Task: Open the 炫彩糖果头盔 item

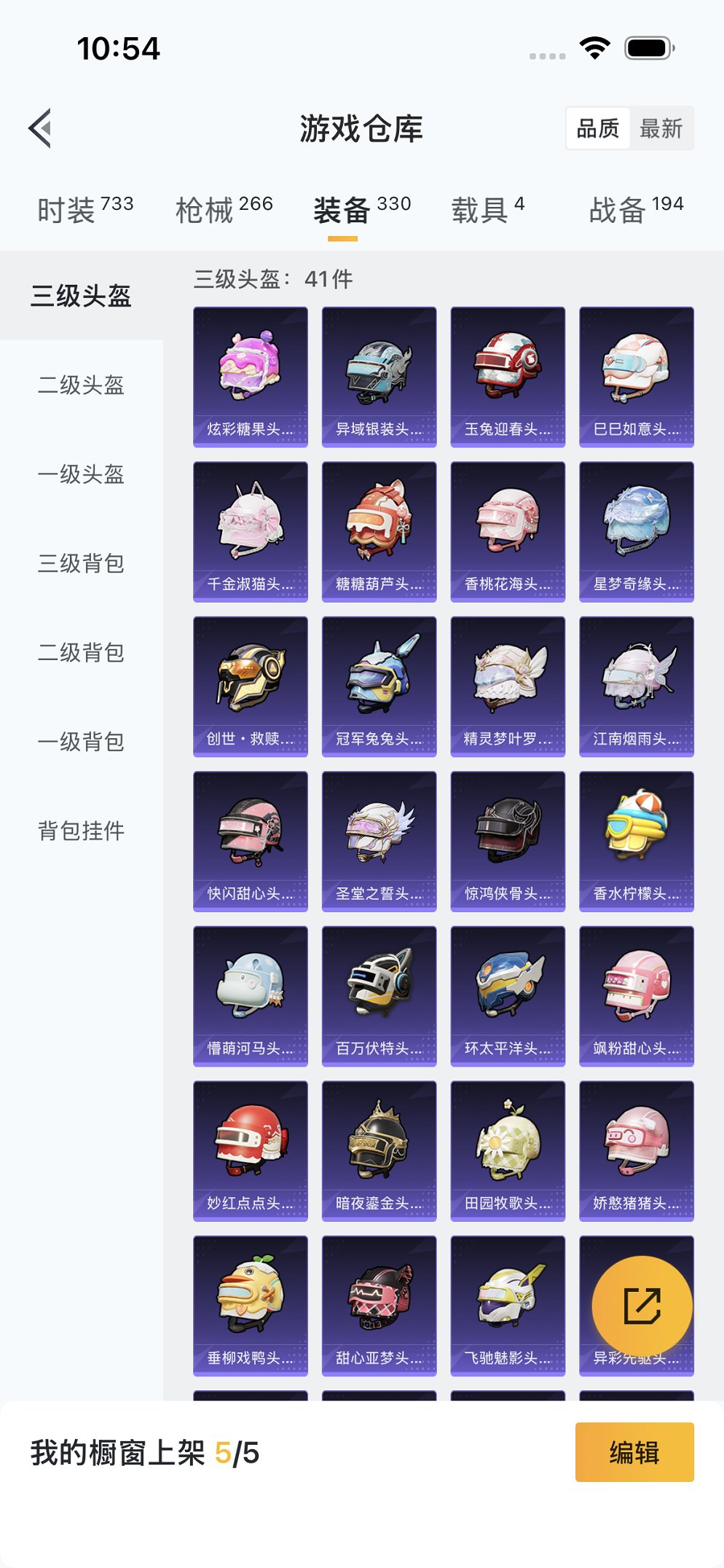Action: click(x=250, y=376)
